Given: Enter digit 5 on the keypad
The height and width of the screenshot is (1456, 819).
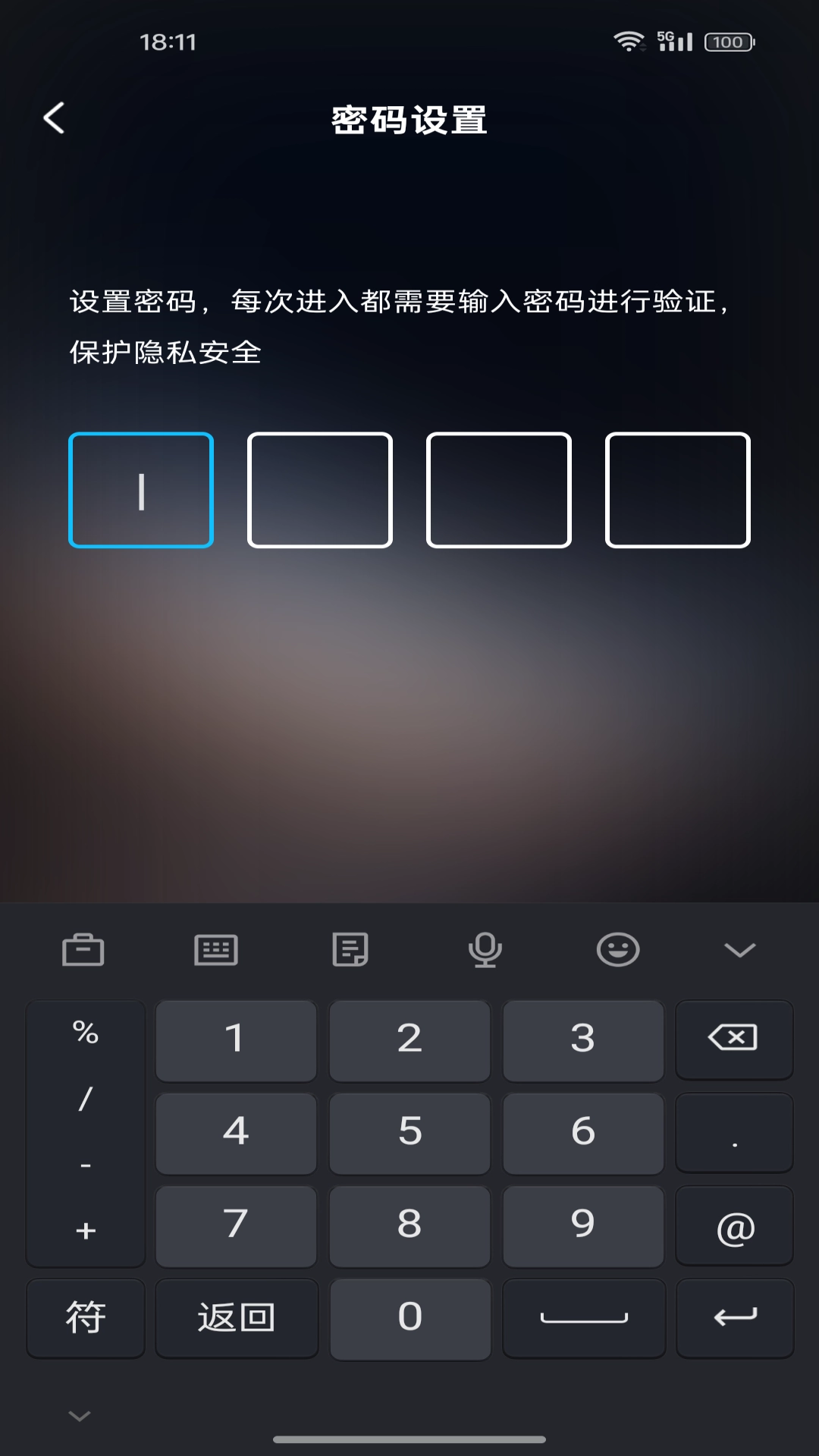Looking at the screenshot, I should (409, 1132).
